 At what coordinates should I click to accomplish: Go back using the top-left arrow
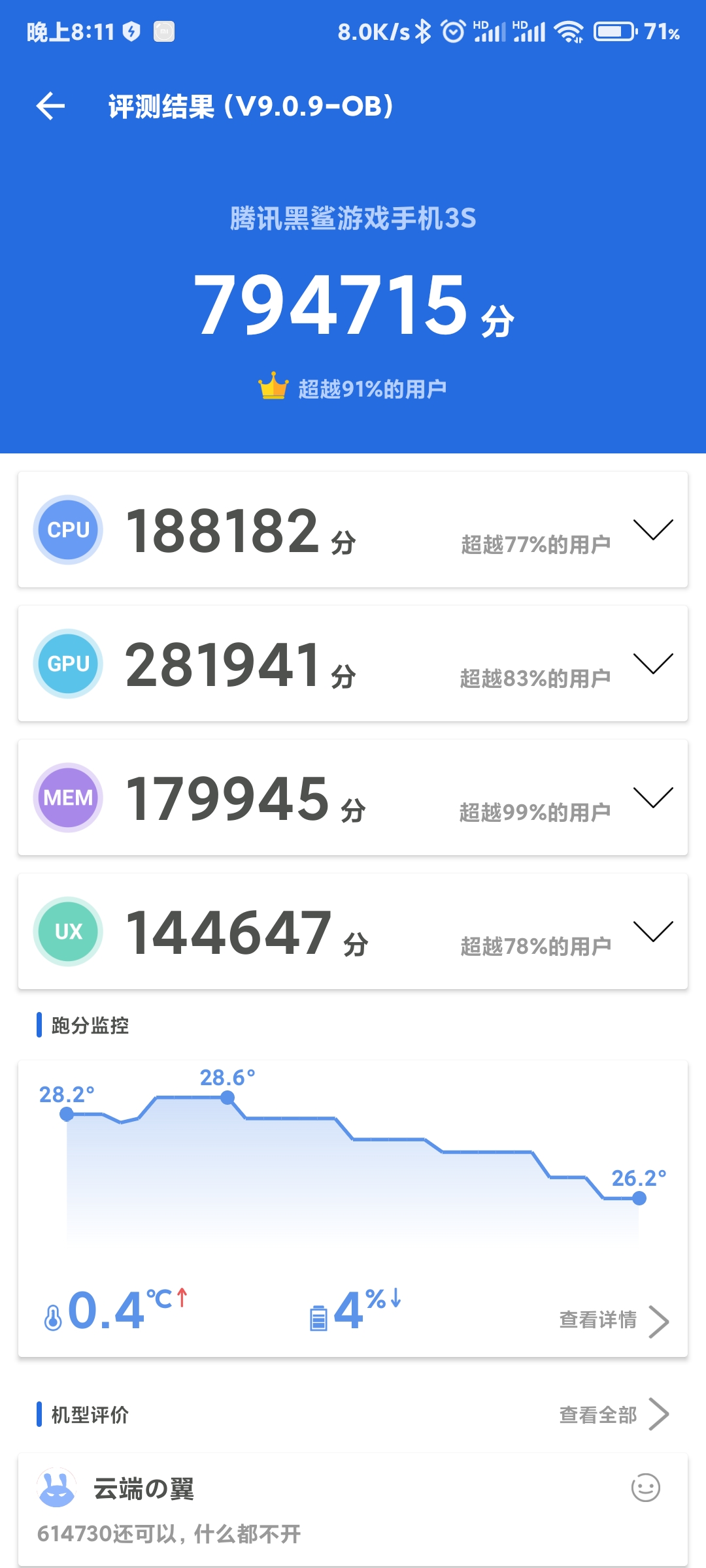(x=50, y=106)
